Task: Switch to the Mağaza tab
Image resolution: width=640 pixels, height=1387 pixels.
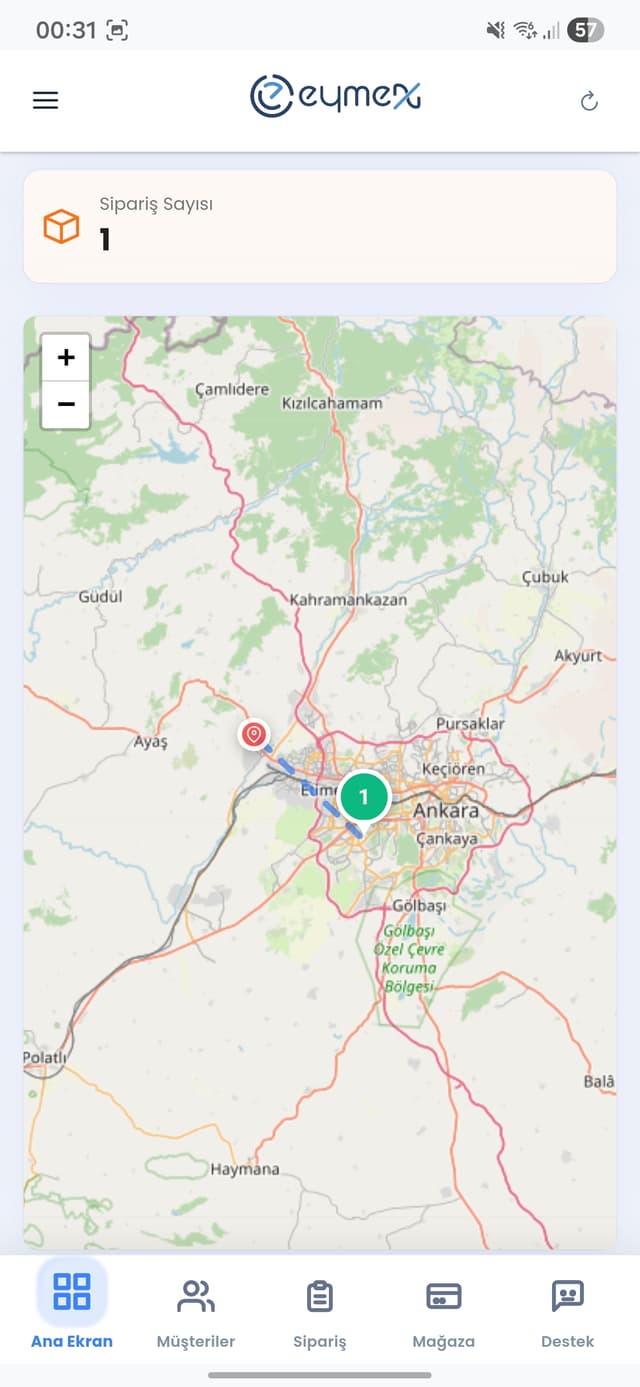Action: click(443, 1310)
